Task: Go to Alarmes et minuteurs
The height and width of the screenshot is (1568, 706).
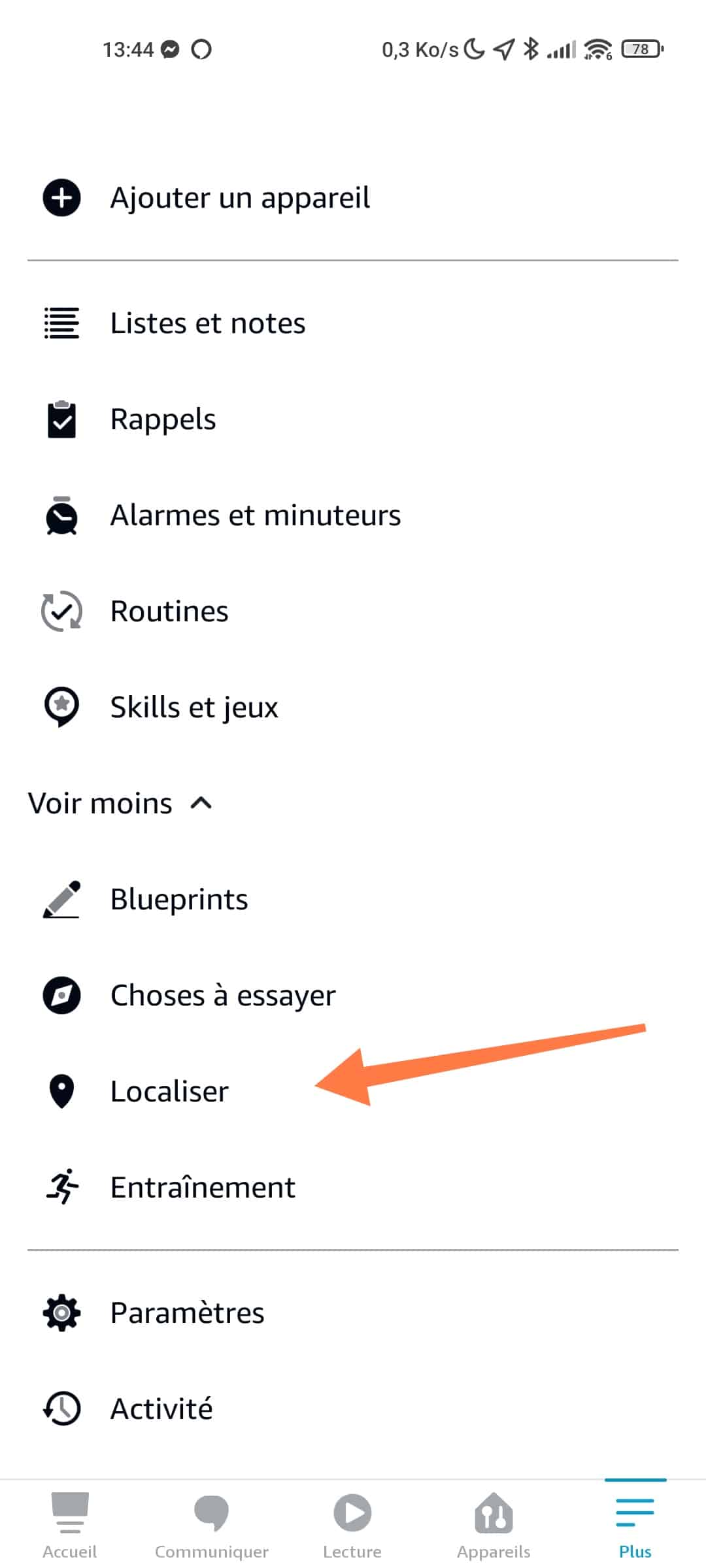Action: coord(353,515)
